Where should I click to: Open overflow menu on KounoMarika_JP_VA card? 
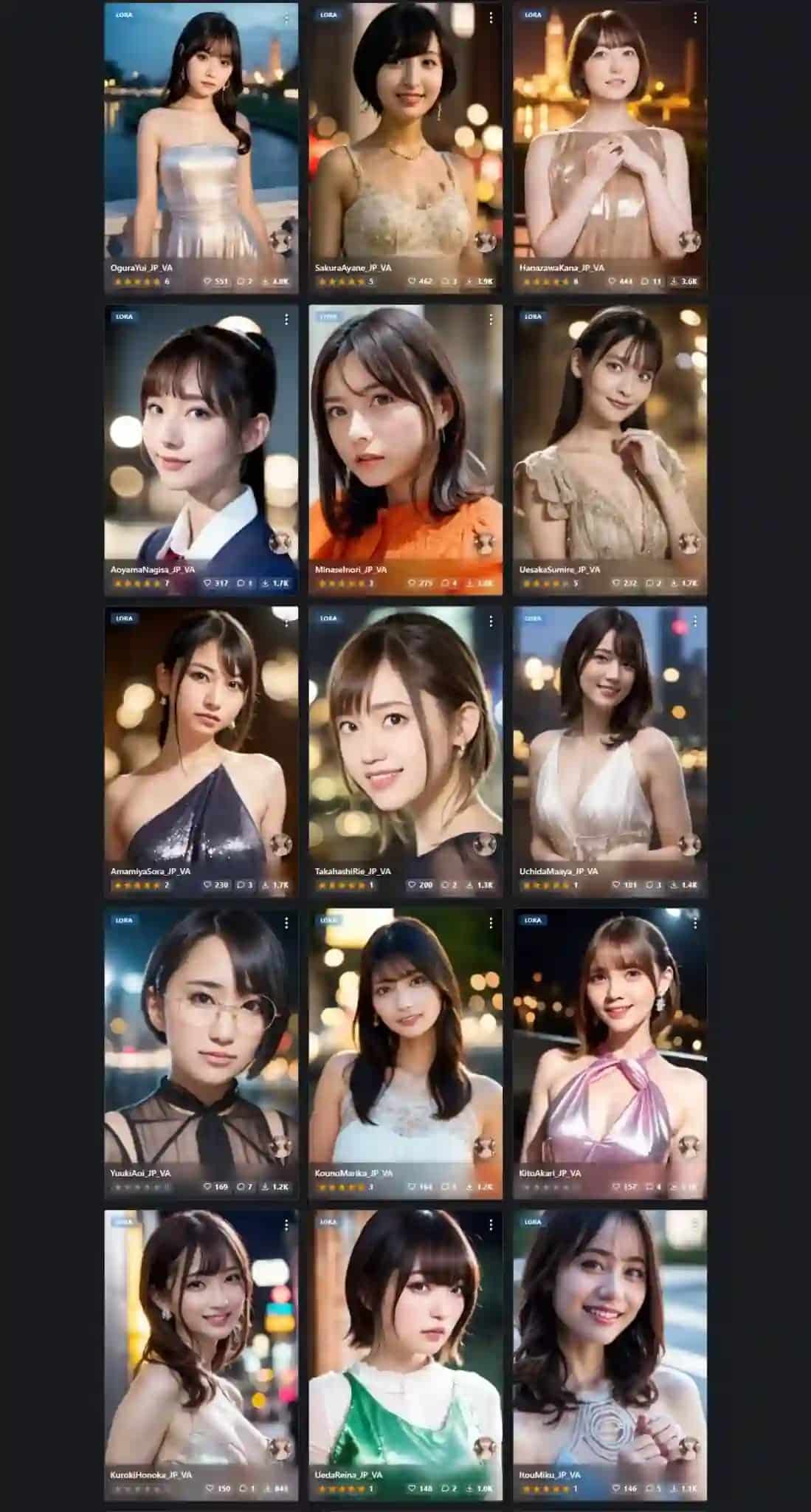[491, 923]
